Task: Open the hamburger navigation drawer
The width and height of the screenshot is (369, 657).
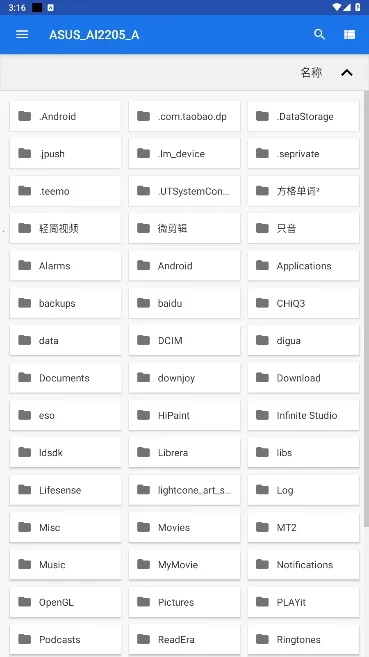Action: (x=22, y=34)
